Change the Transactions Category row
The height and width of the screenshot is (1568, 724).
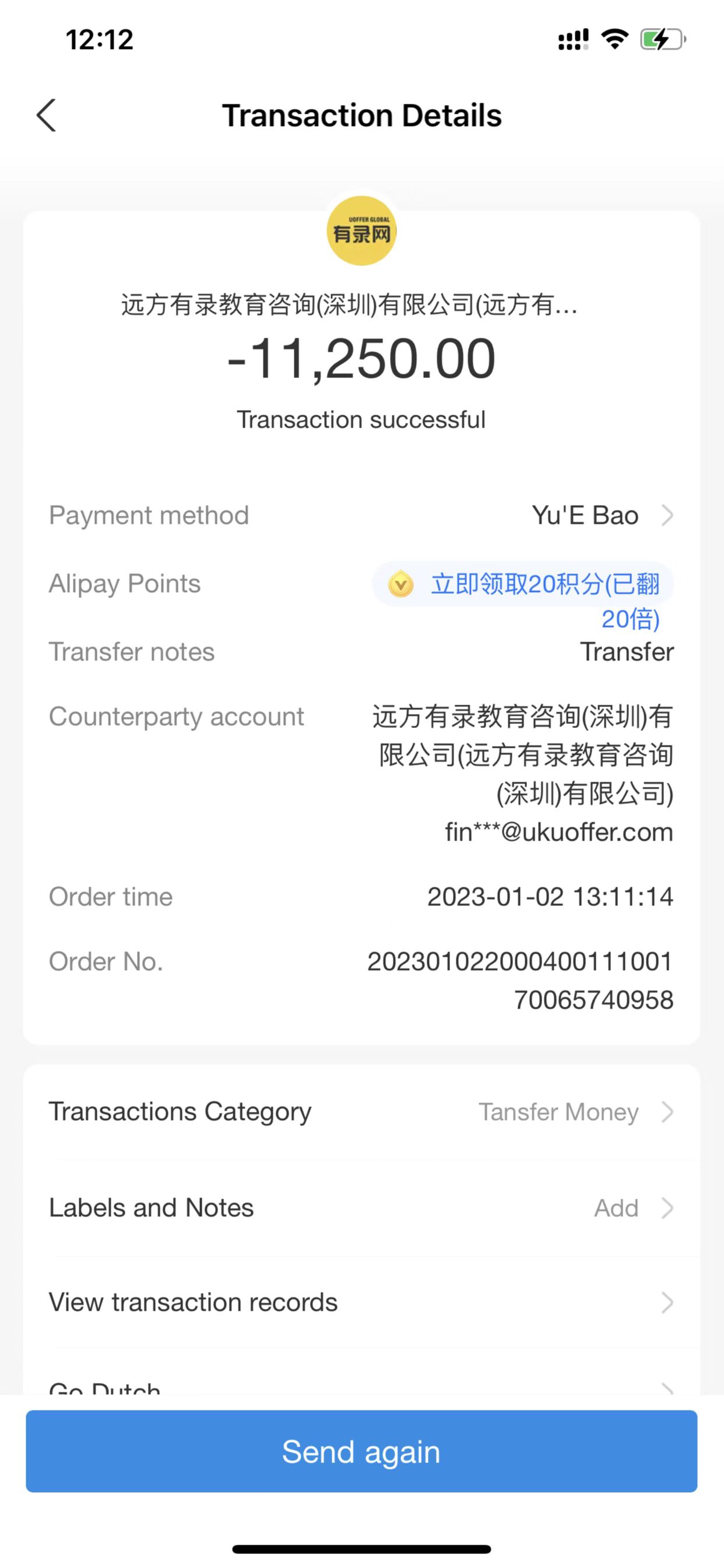(x=361, y=1112)
